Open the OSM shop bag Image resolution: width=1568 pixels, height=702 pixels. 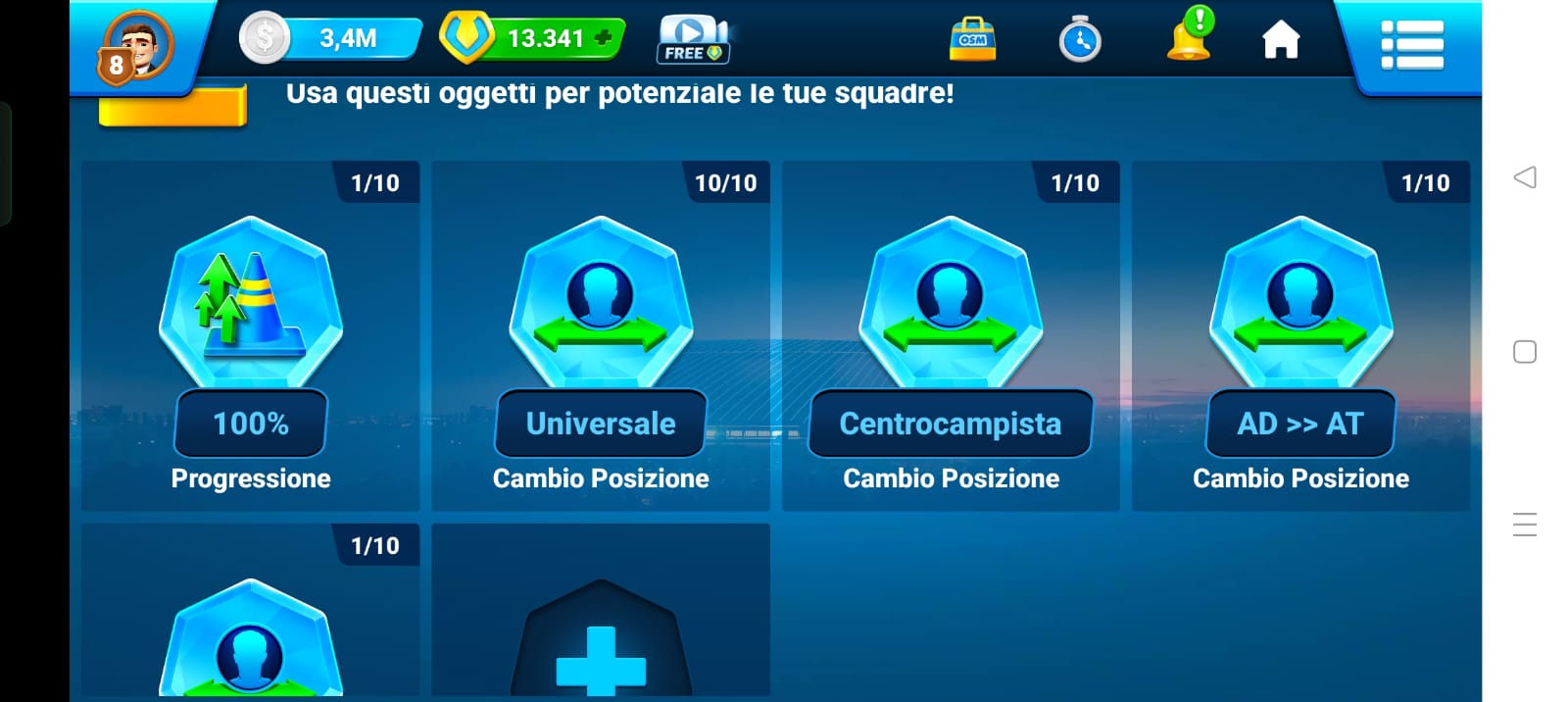pos(972,40)
